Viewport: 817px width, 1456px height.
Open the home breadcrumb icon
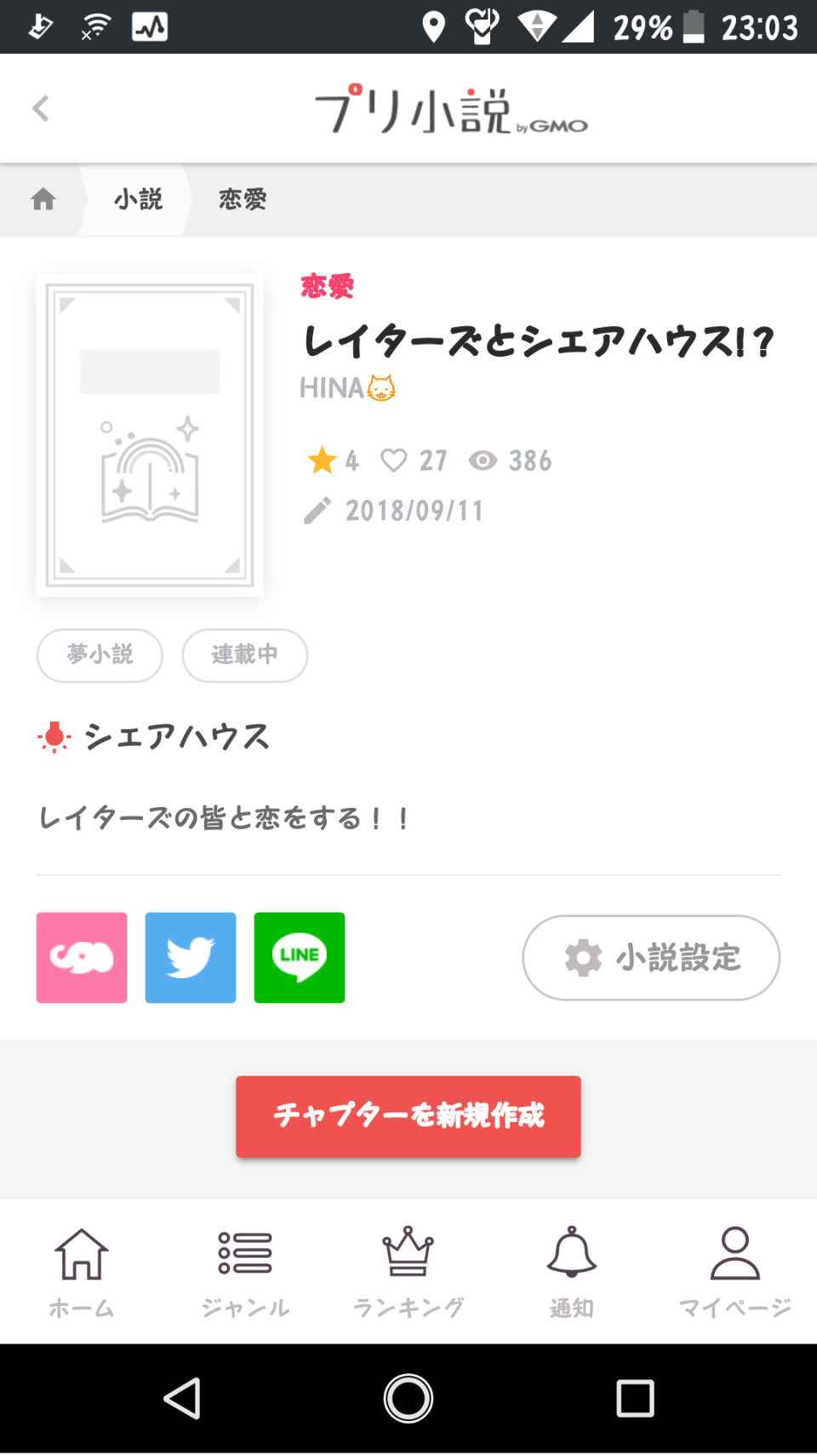(43, 199)
